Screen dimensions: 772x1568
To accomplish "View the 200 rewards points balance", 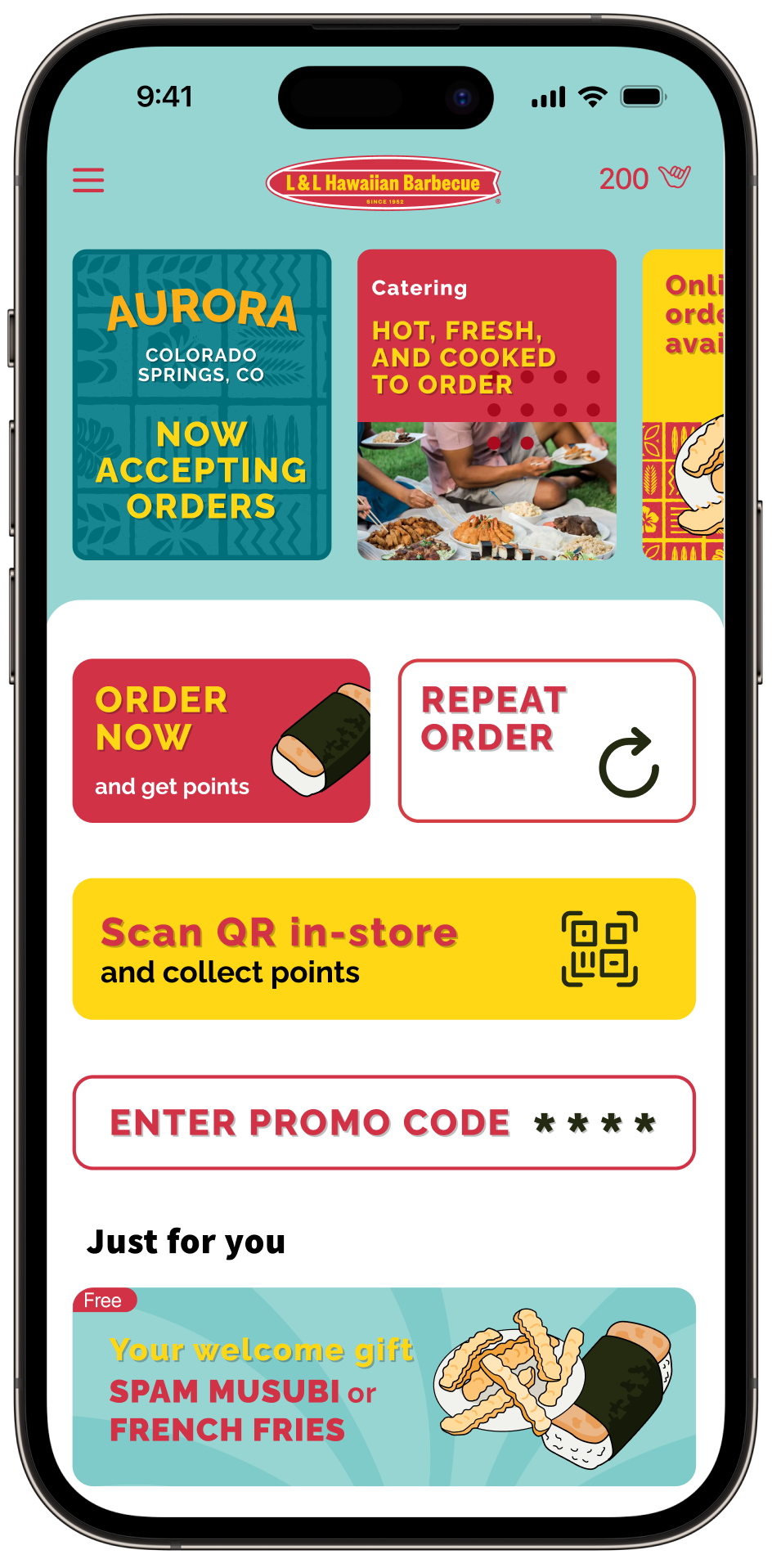I will click(644, 178).
